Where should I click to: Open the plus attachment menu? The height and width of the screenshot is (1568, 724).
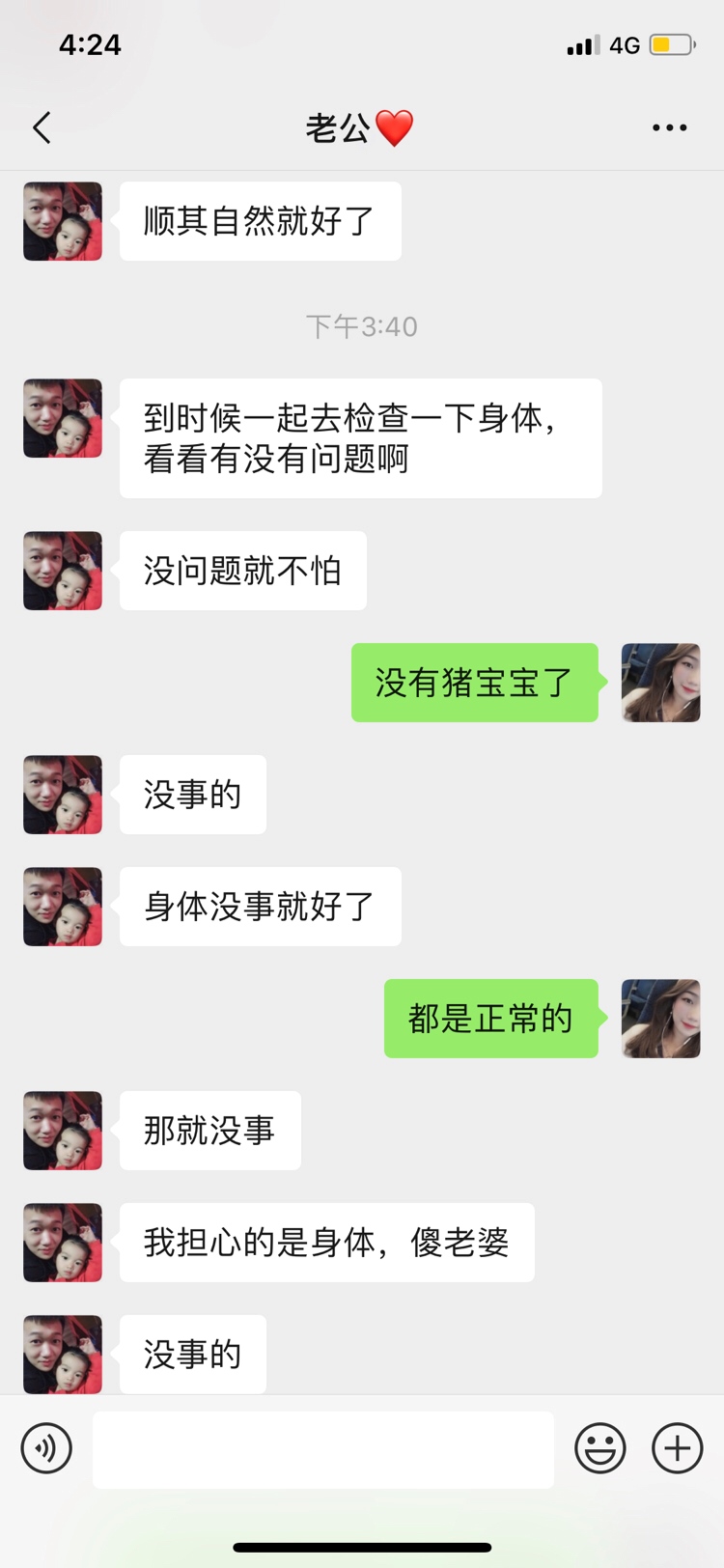click(x=678, y=1448)
